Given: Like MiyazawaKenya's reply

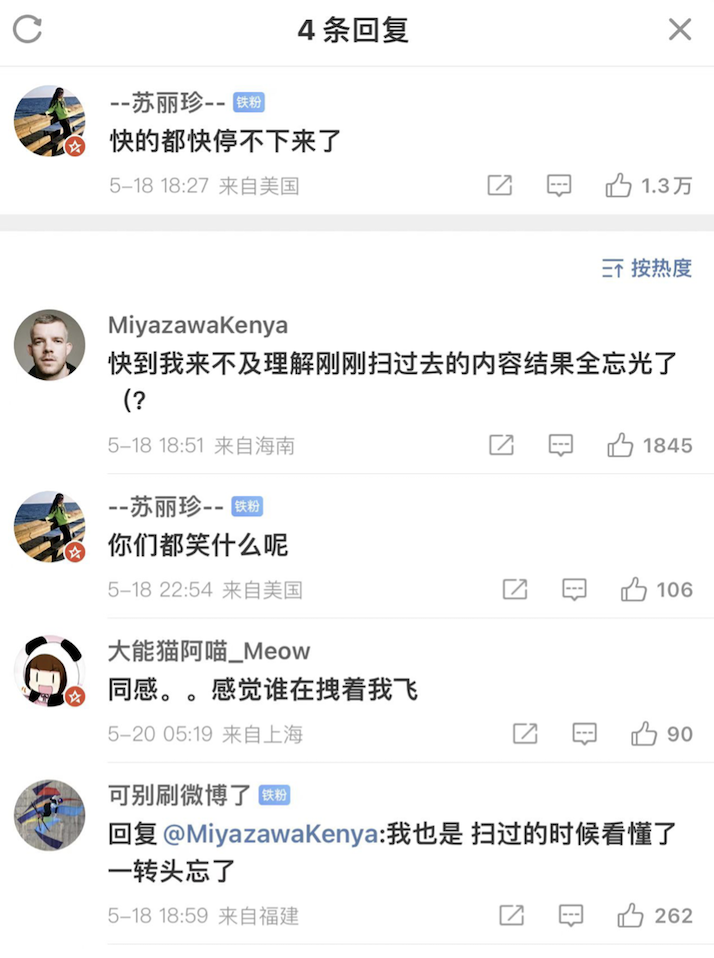Looking at the screenshot, I should 621,445.
